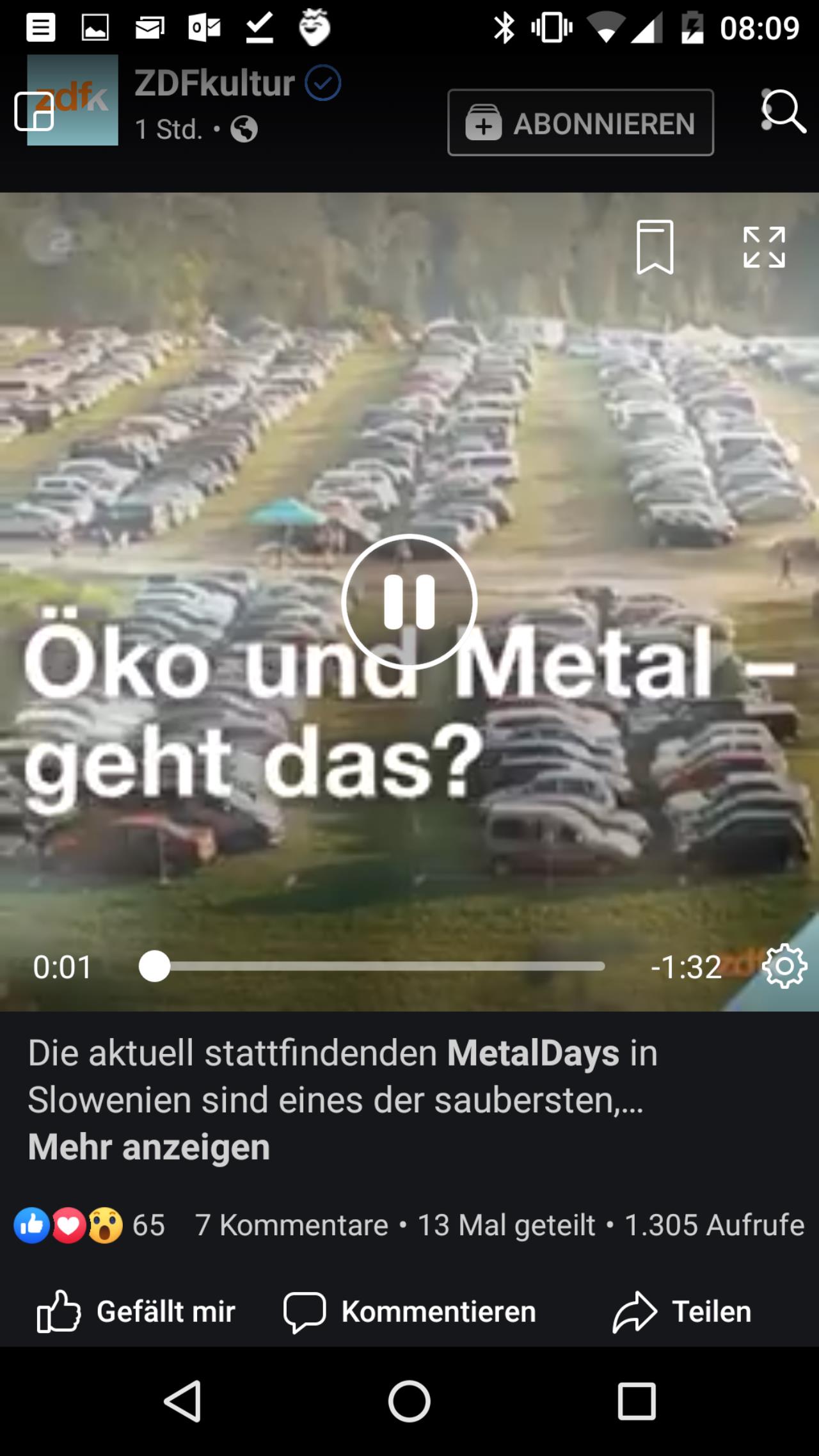
Task: Minimize video with the picture-in-picture icon
Action: [x=34, y=111]
